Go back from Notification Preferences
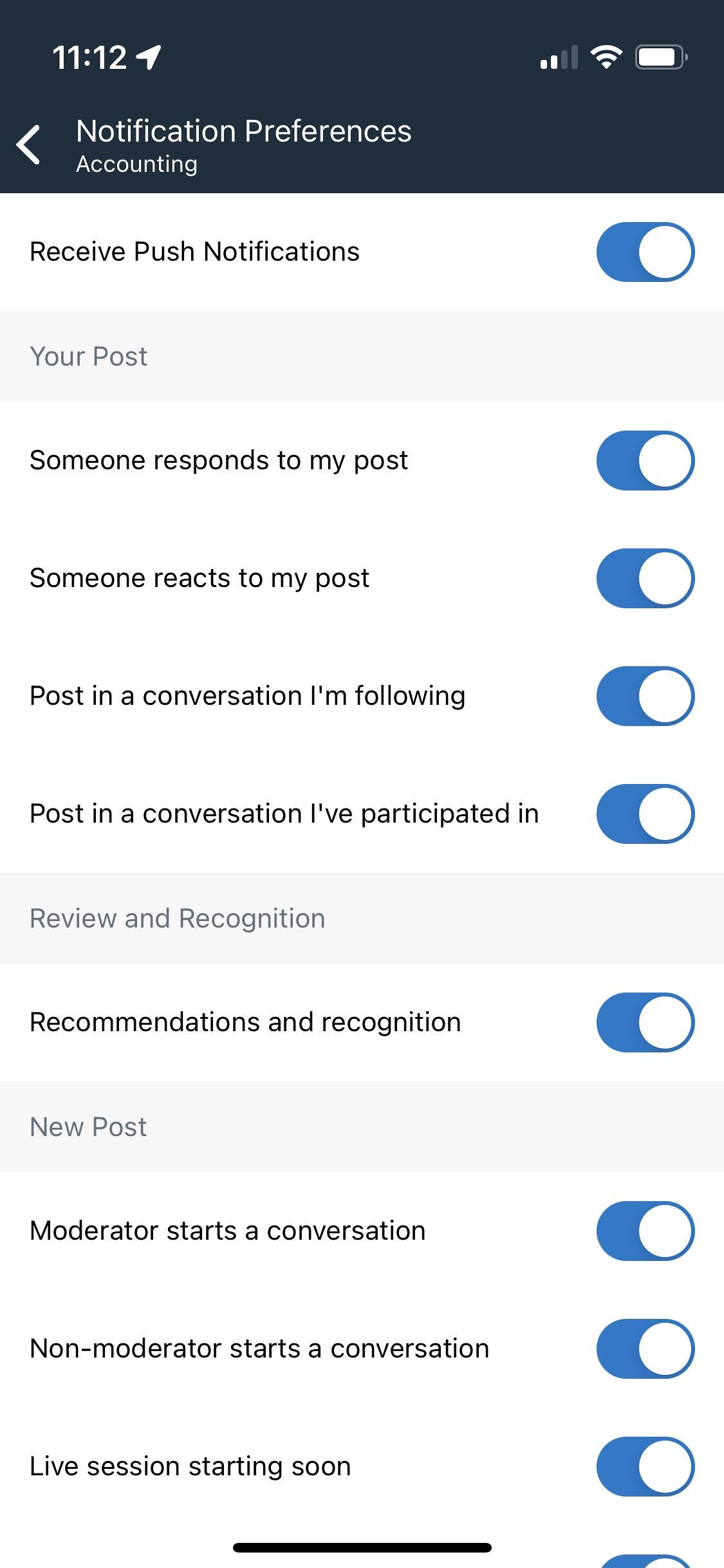This screenshot has width=724, height=1568. (x=29, y=144)
